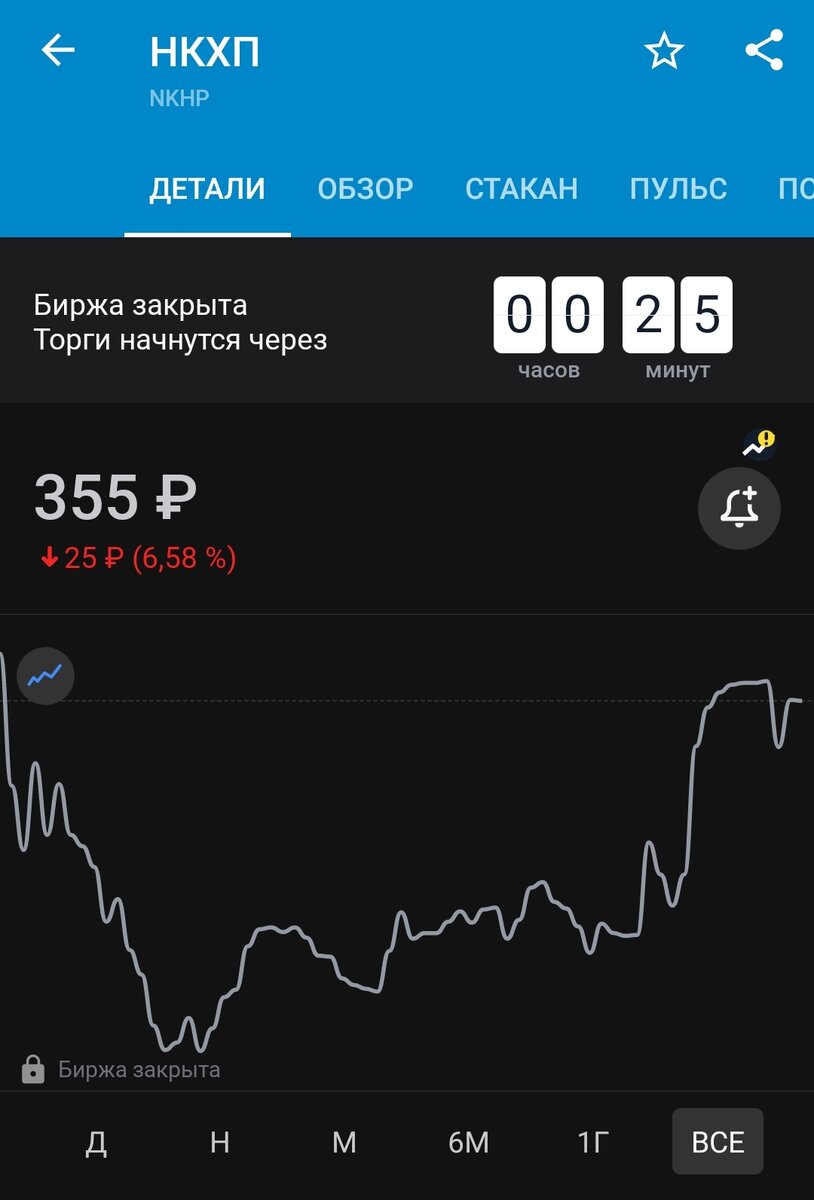The width and height of the screenshot is (814, 1200).
Task: Select the М chart period
Action: [x=344, y=1142]
